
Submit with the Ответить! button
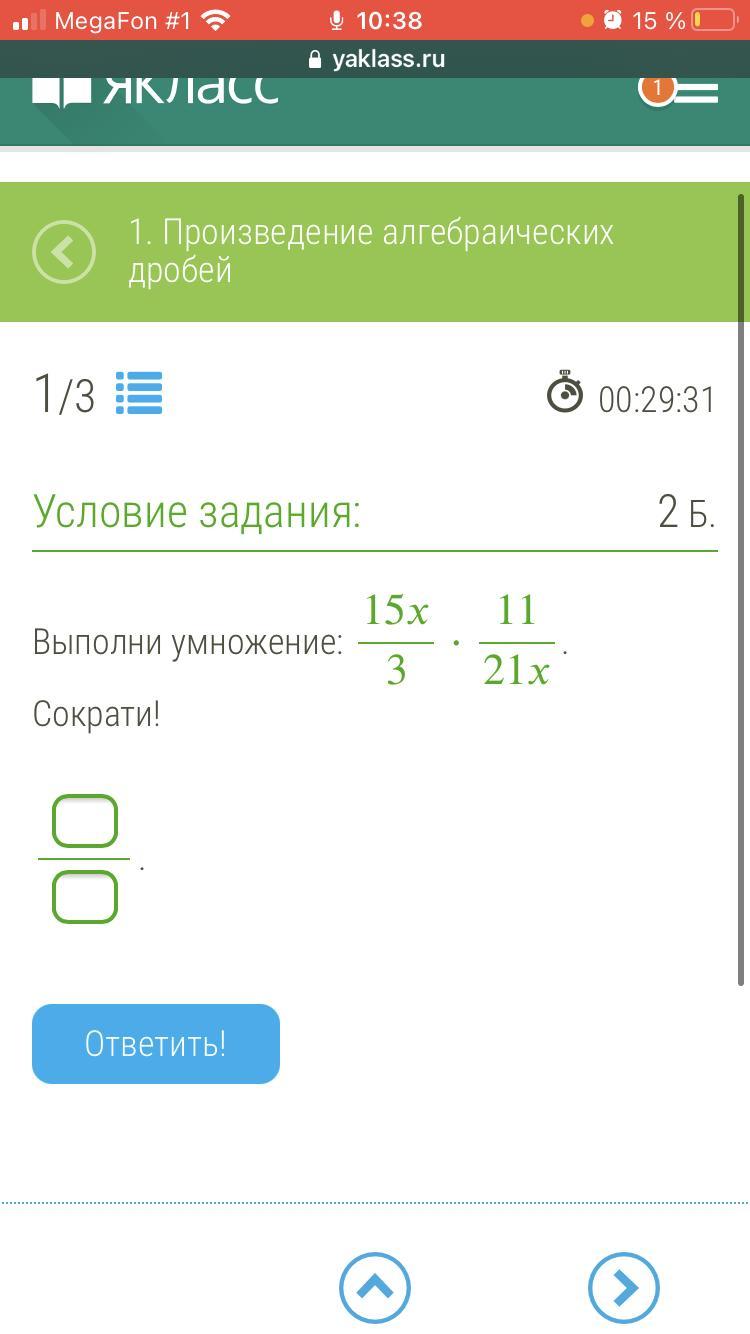pos(156,1044)
